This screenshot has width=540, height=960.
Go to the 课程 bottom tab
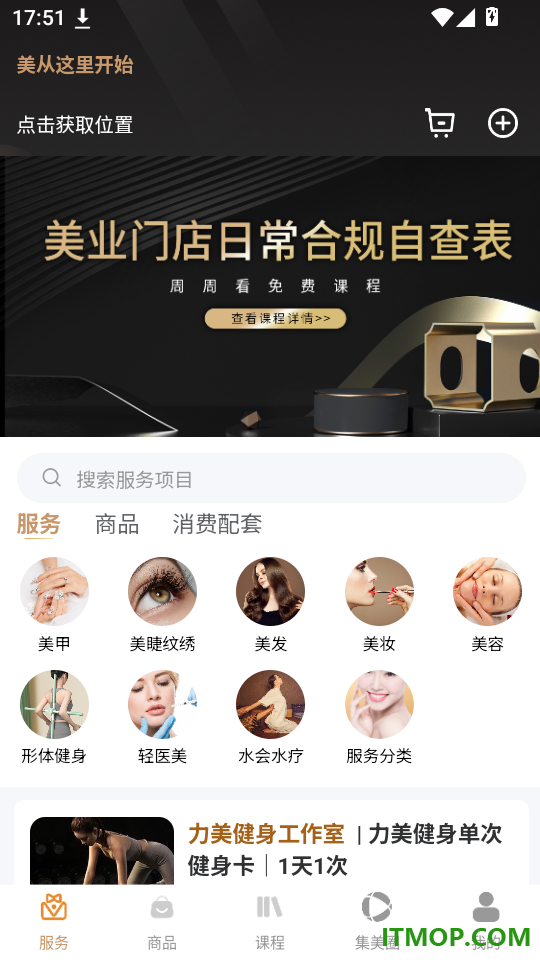pyautogui.click(x=270, y=921)
